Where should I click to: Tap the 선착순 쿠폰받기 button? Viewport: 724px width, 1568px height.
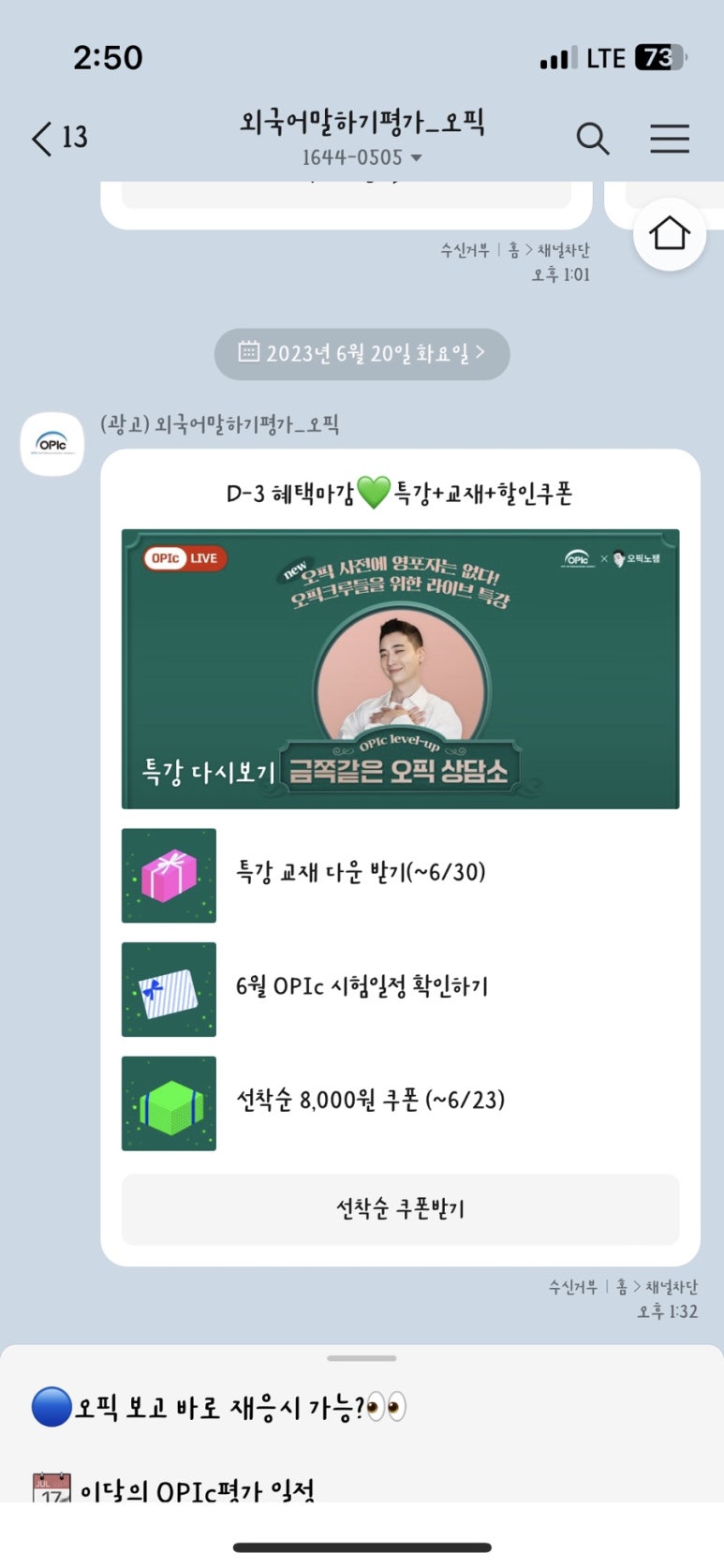click(x=400, y=1209)
